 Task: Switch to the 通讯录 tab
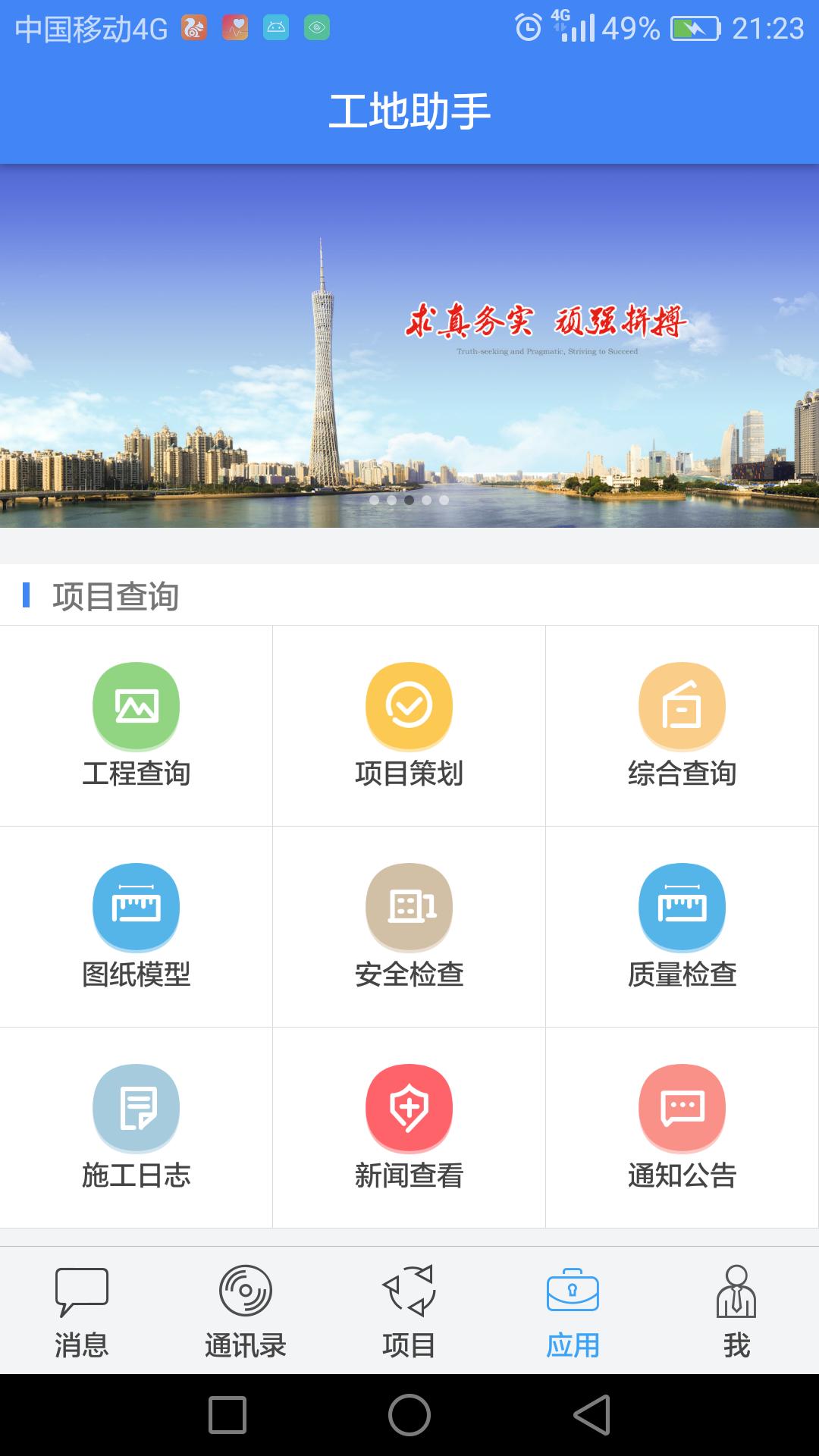point(246,1310)
